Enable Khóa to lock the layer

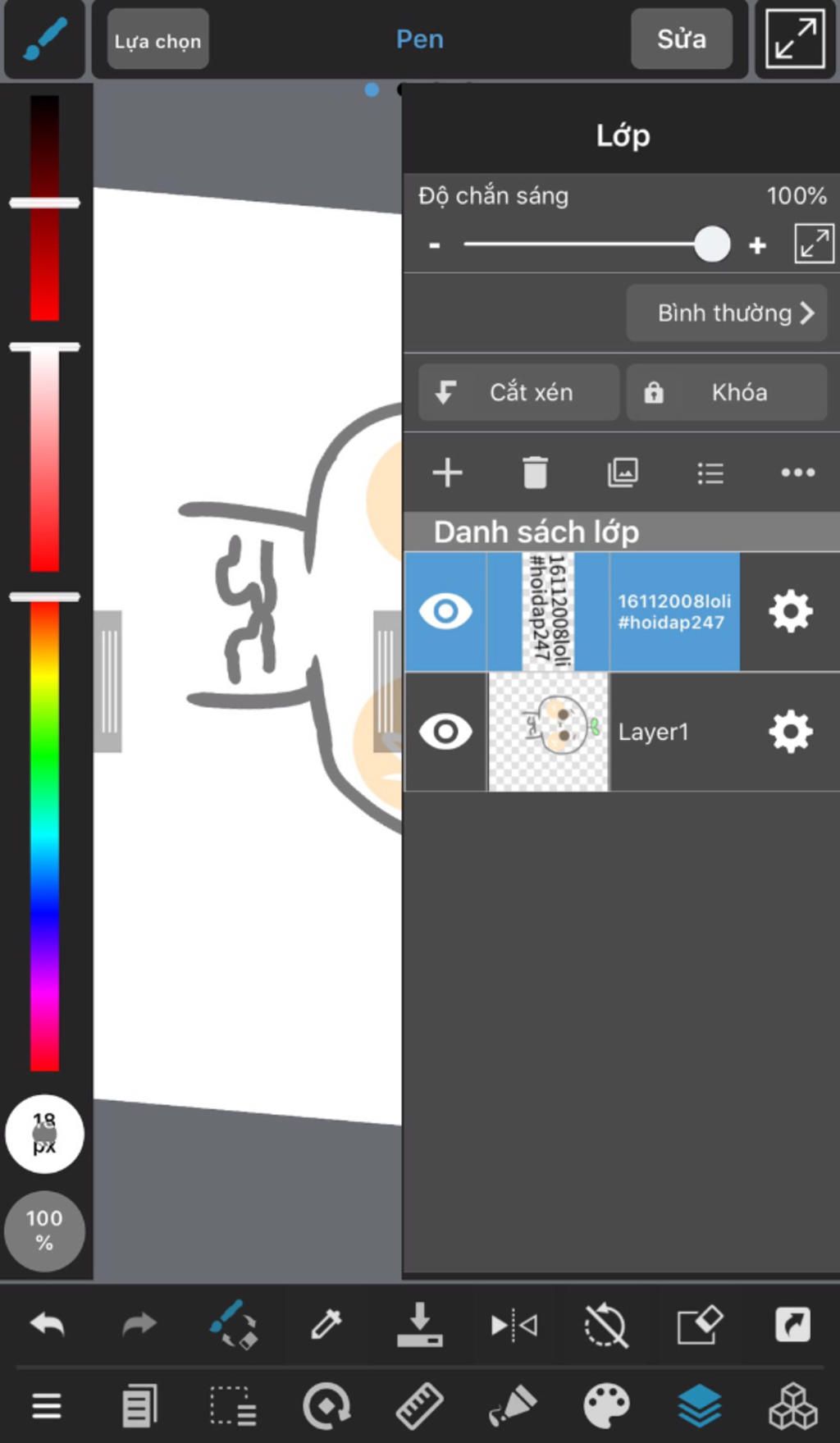725,392
